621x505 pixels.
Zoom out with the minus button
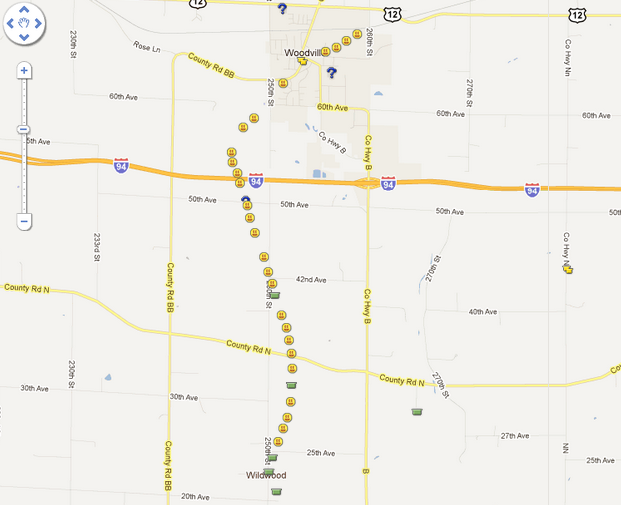24,220
